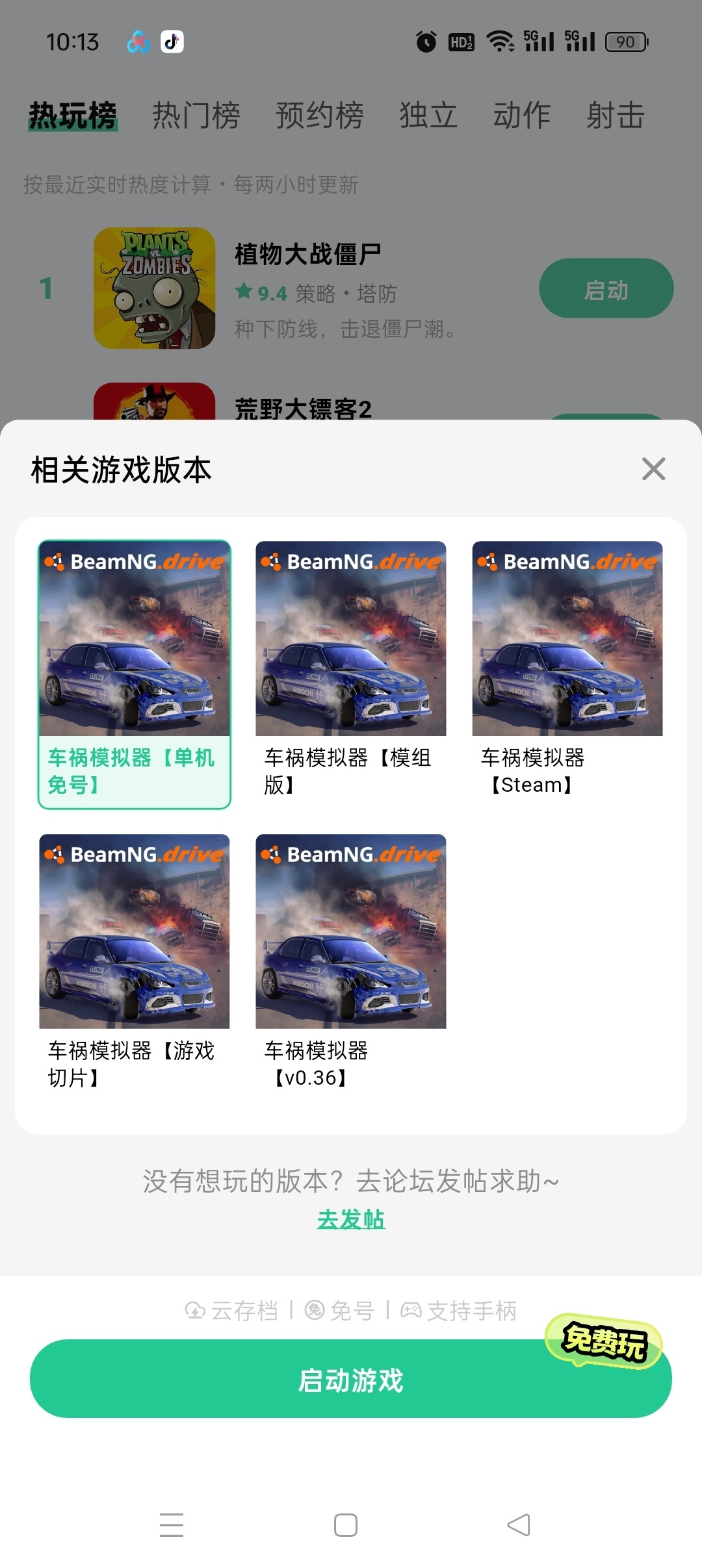
Task: Open the recent apps navigation button
Action: (172, 1524)
